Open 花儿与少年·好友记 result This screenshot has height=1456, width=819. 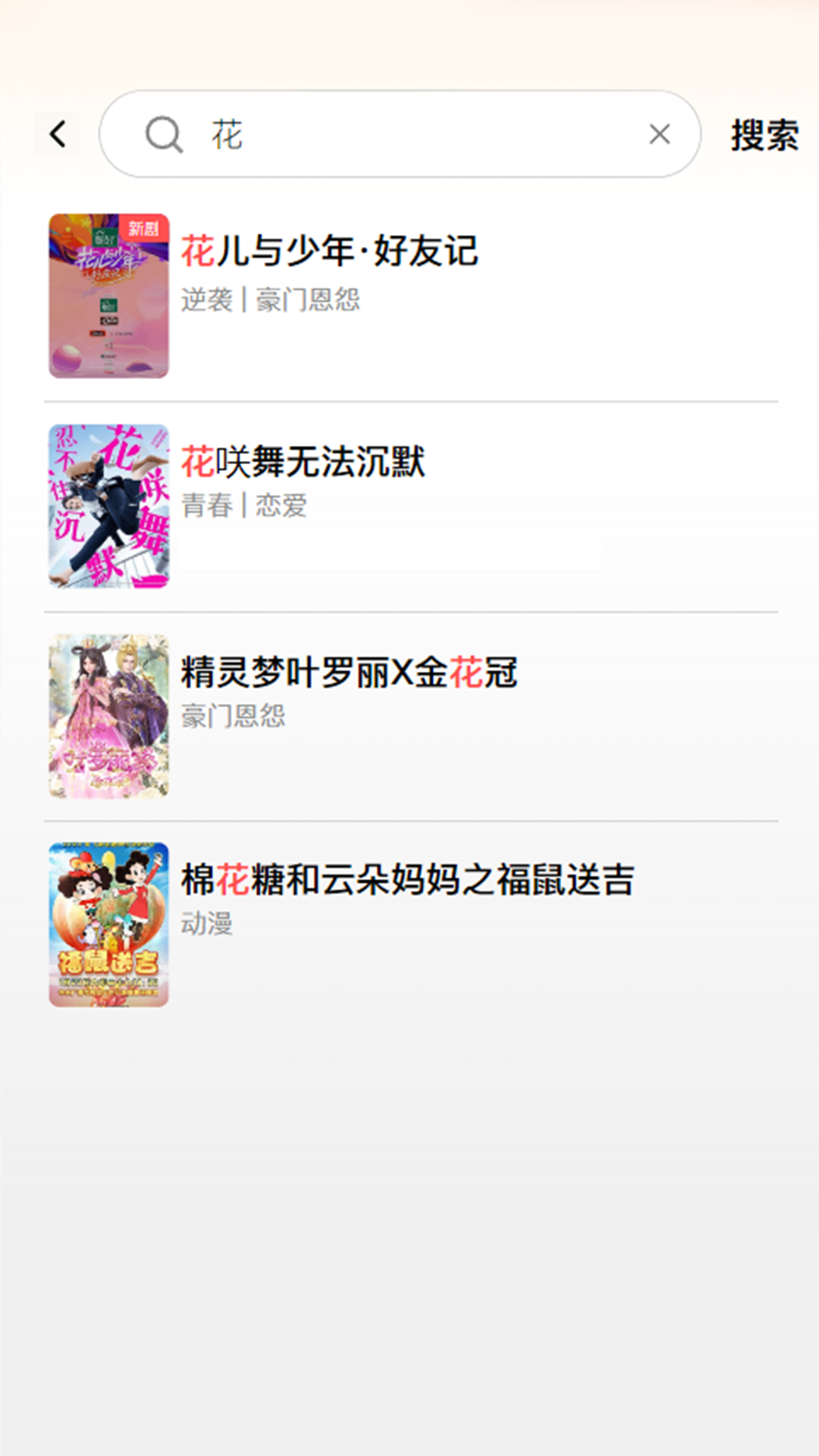pos(330,252)
